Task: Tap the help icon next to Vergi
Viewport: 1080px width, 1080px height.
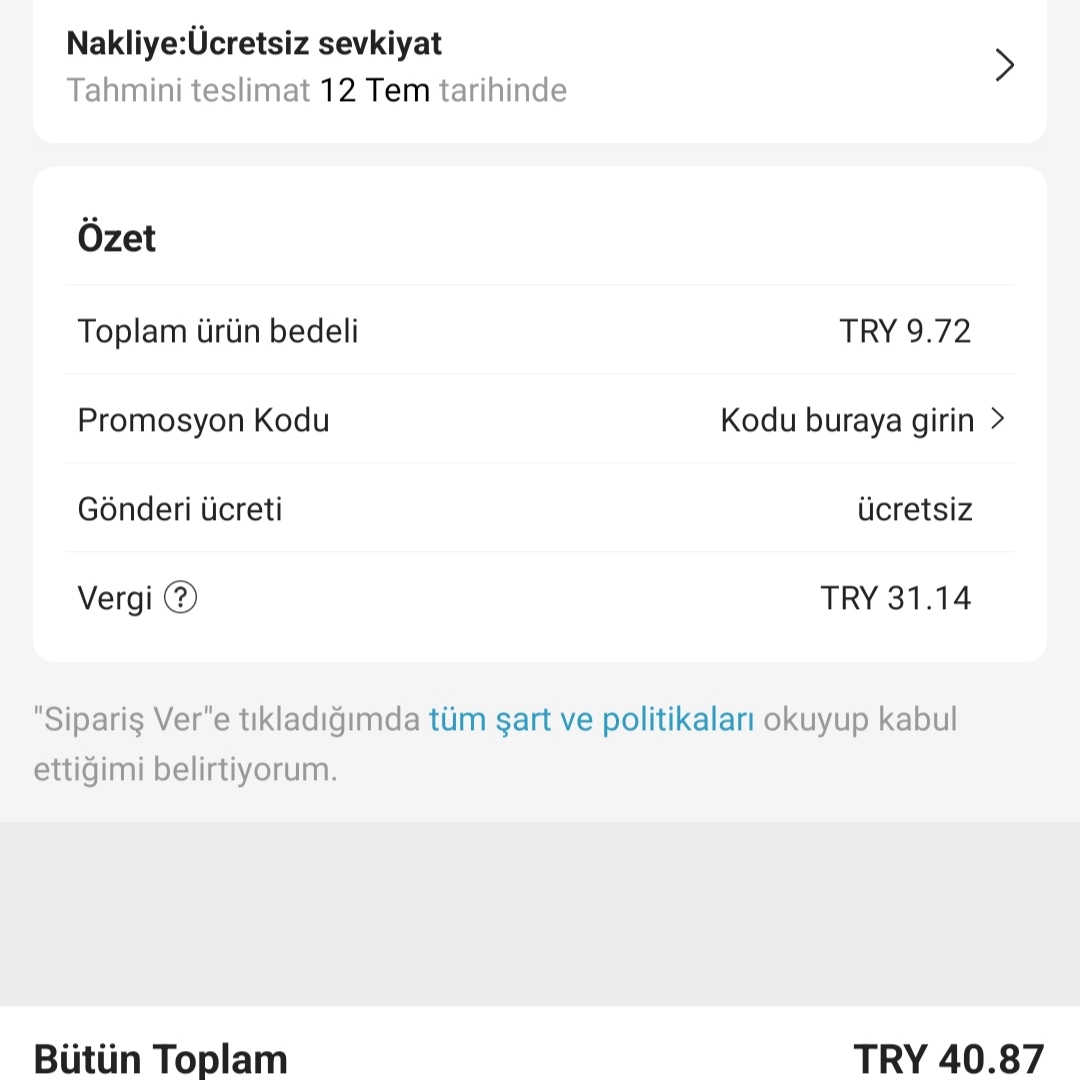Action: click(180, 598)
